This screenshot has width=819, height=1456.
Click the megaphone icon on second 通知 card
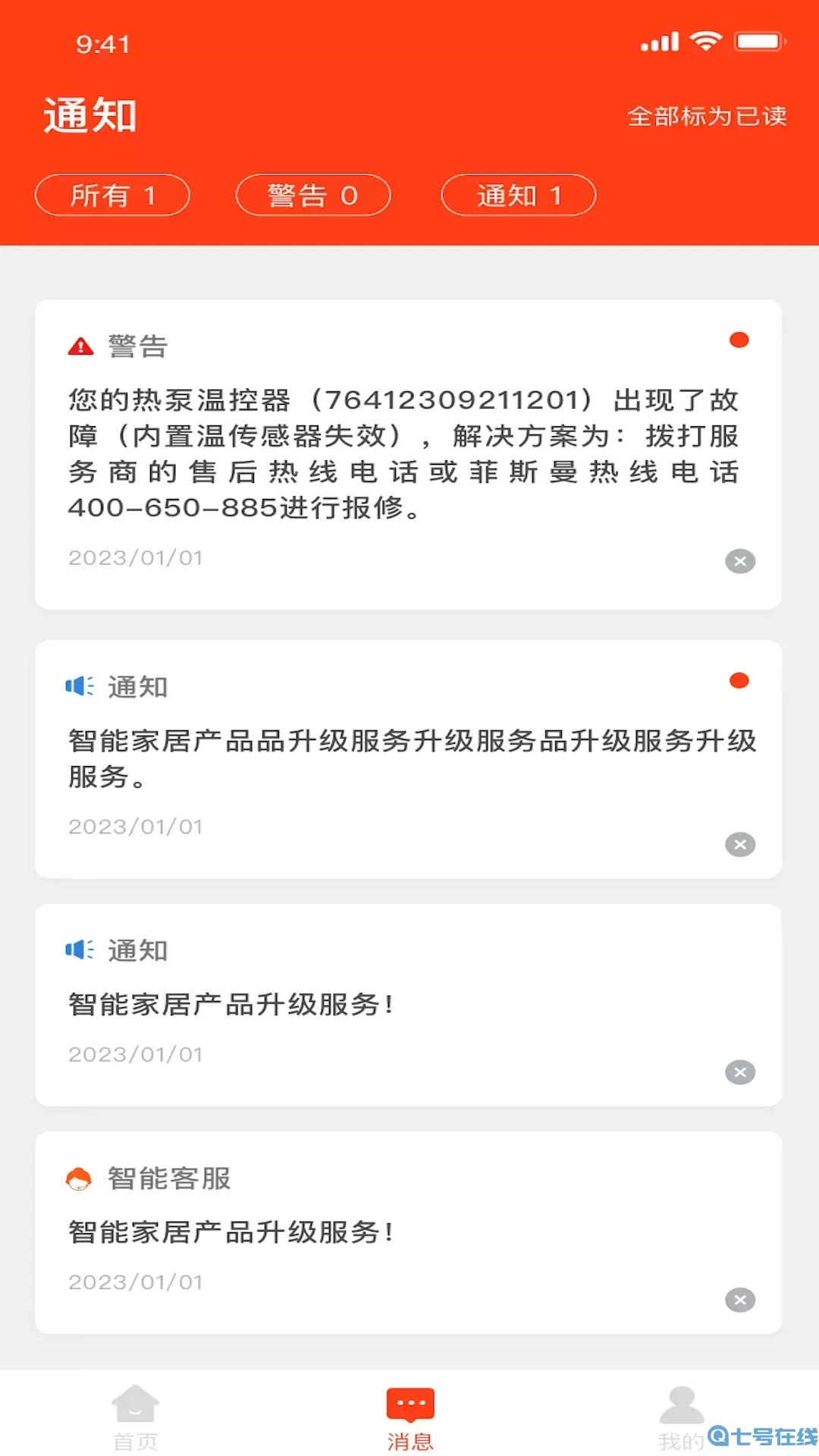pos(79,949)
